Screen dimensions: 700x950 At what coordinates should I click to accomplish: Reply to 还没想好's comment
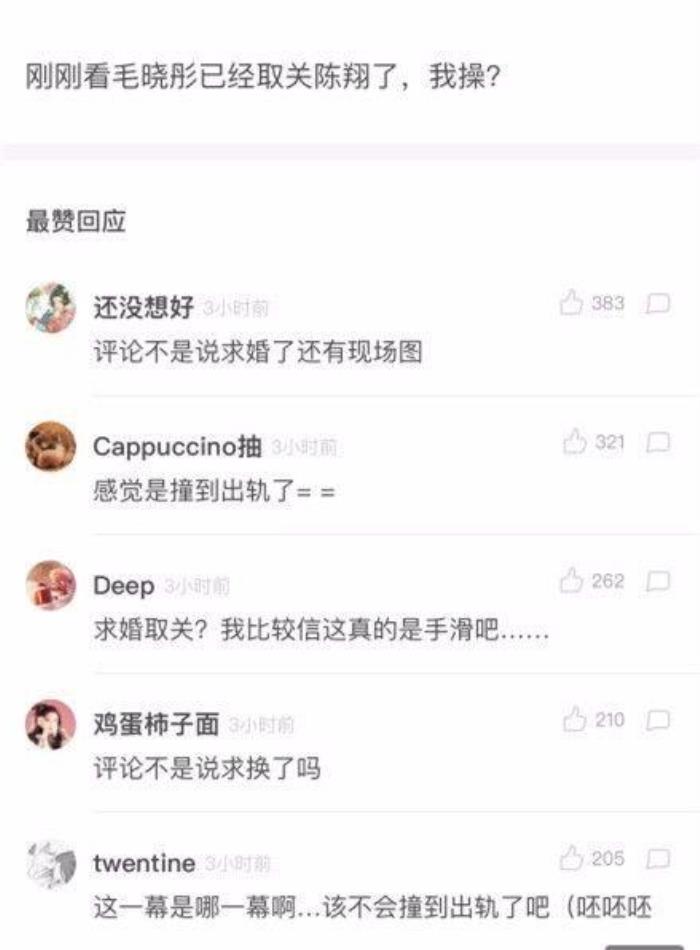tap(657, 303)
